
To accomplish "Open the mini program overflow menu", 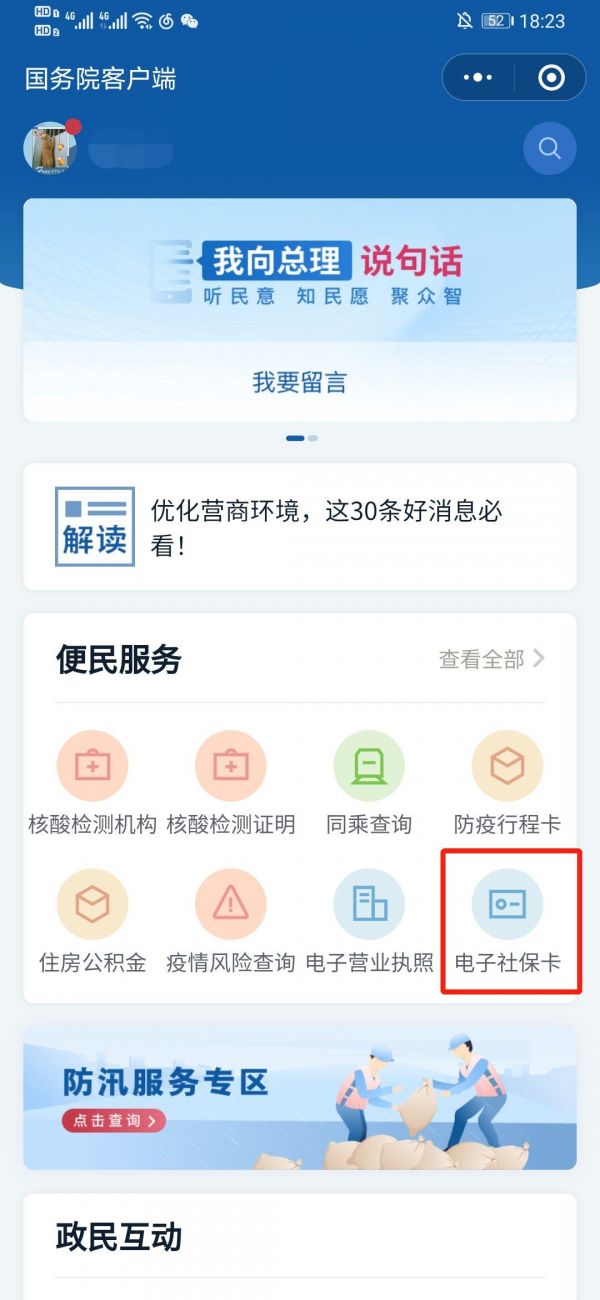I will click(478, 78).
